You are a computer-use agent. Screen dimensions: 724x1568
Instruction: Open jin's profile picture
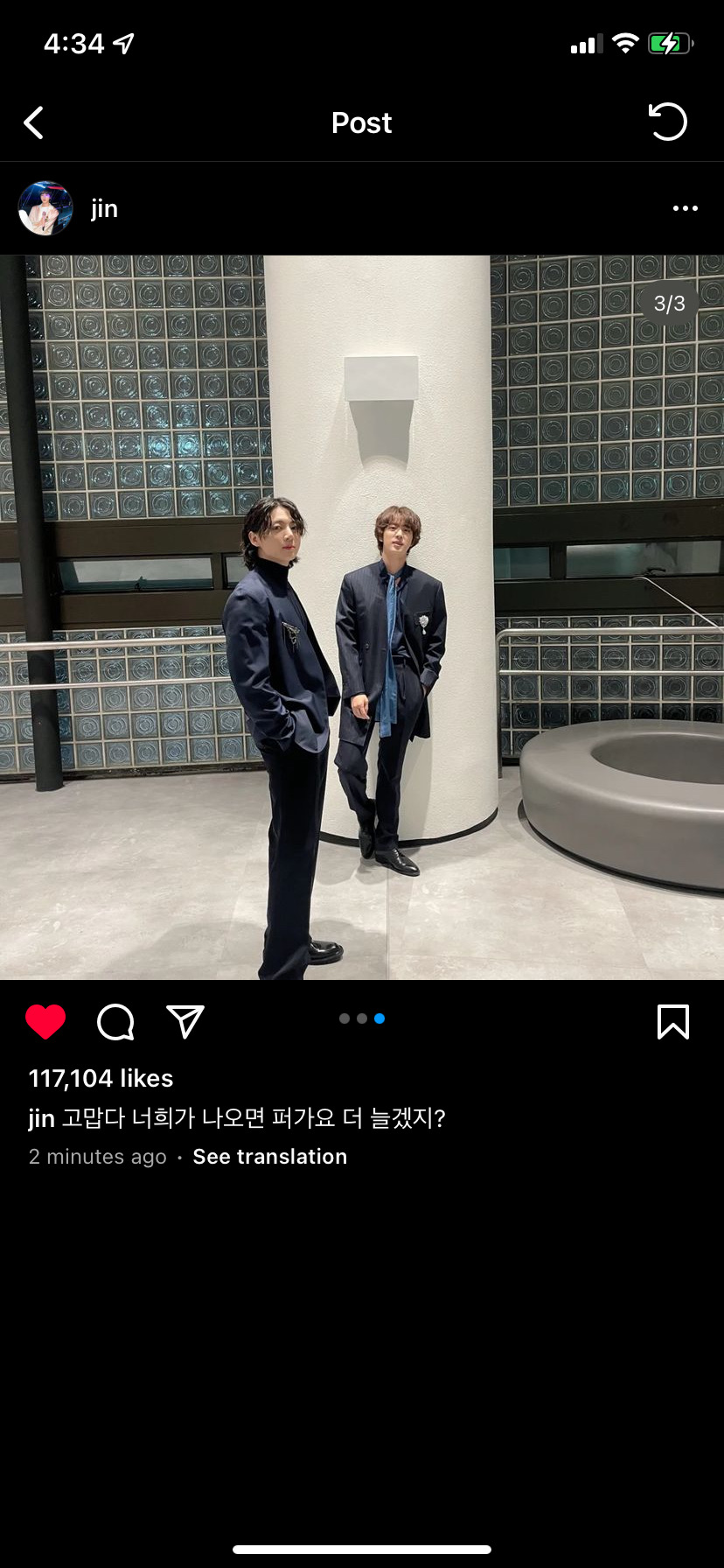(45, 207)
